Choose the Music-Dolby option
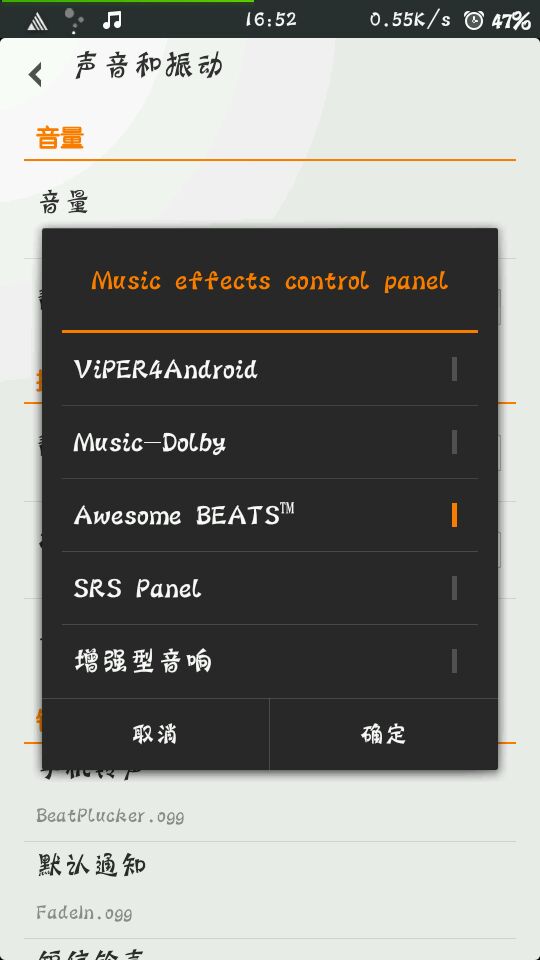This screenshot has width=540, height=960. click(269, 442)
